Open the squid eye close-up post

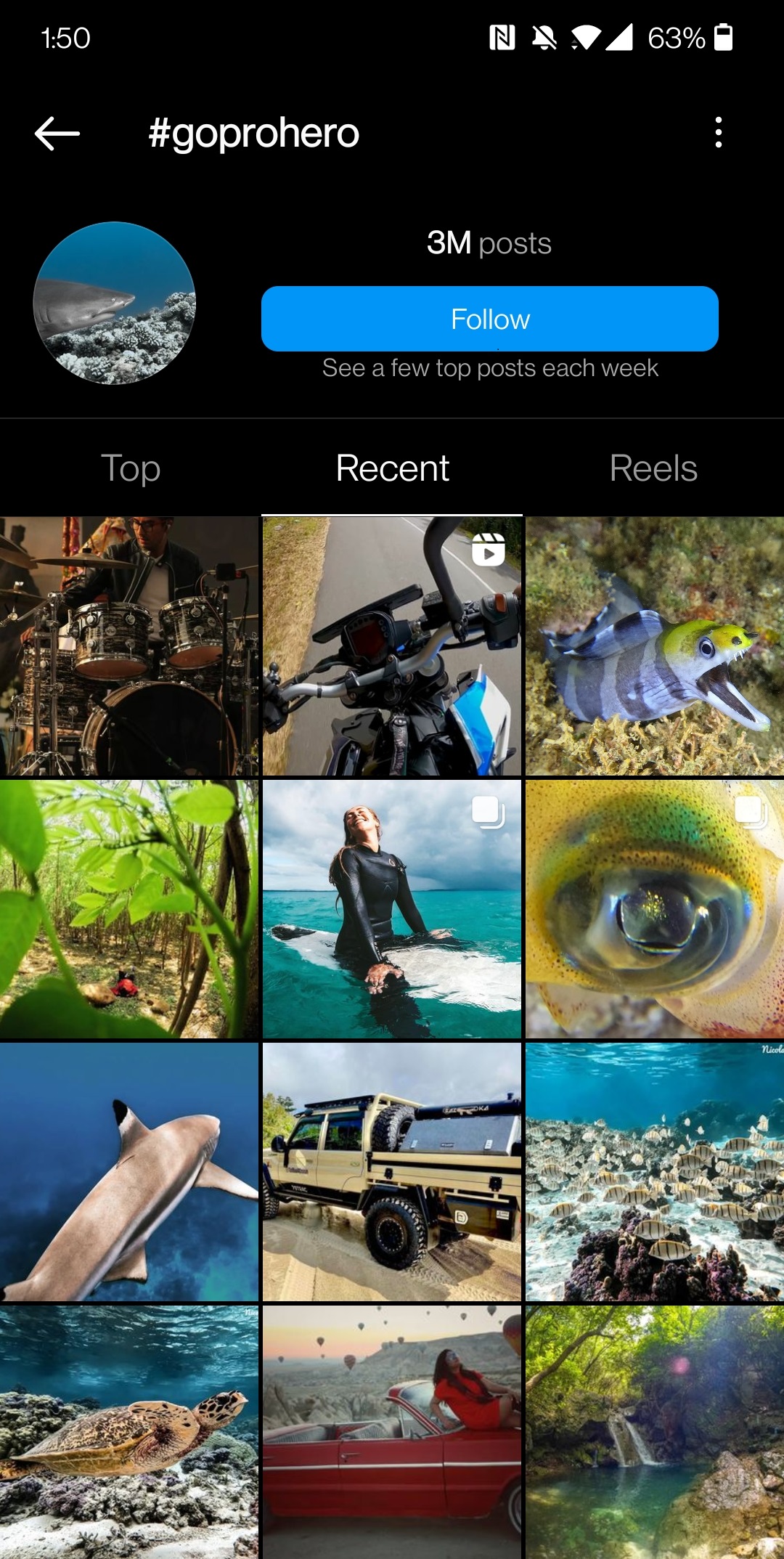click(655, 909)
